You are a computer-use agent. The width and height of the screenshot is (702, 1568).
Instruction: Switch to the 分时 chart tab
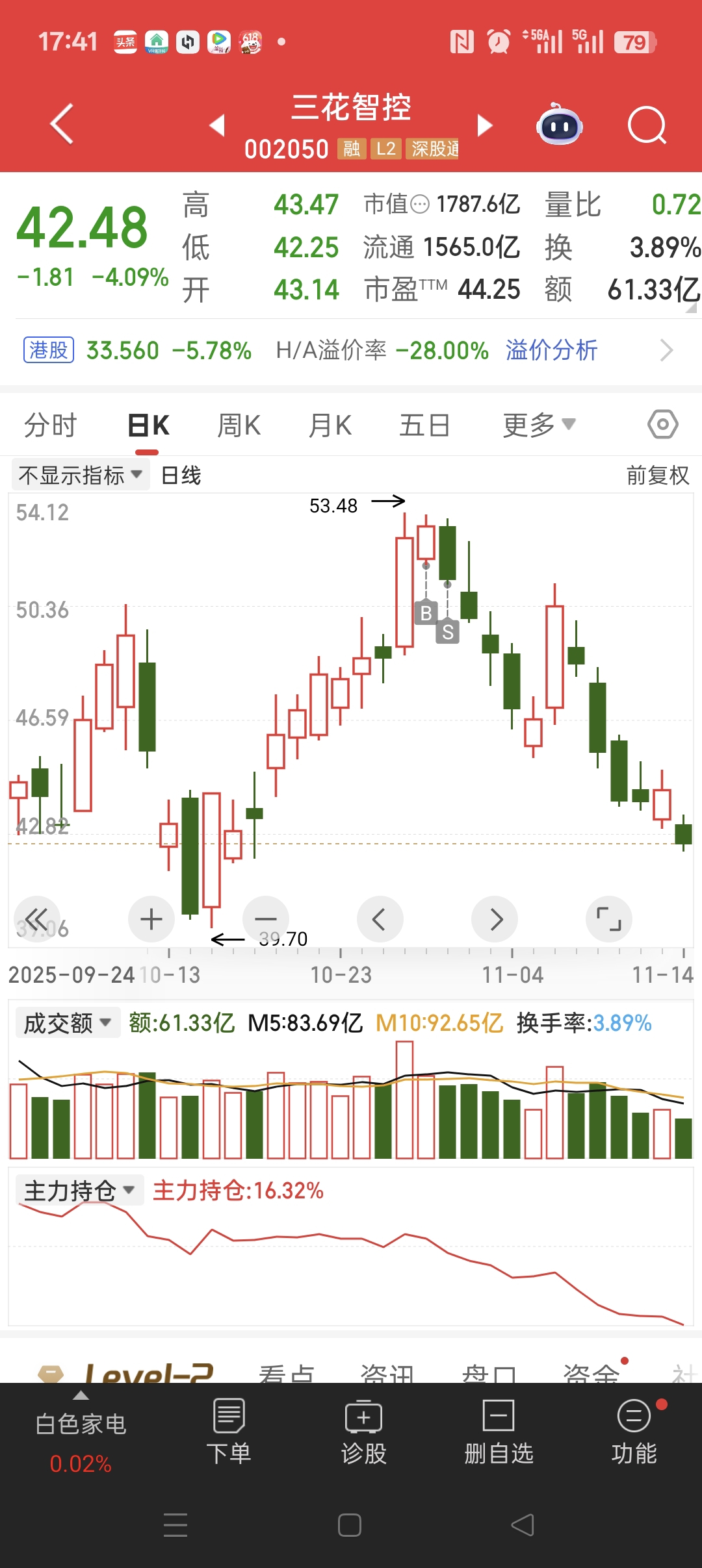coord(50,426)
